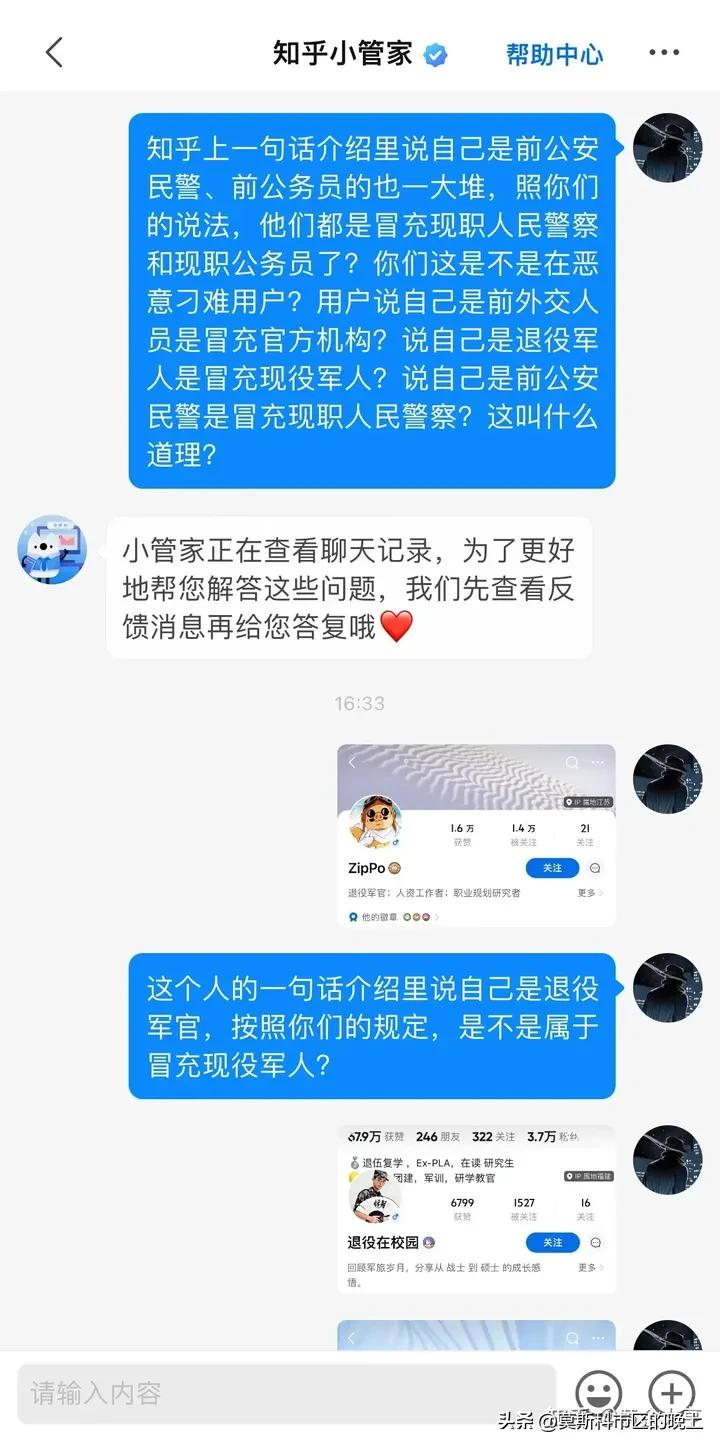Tap the plus icon to attach content

tap(671, 1392)
